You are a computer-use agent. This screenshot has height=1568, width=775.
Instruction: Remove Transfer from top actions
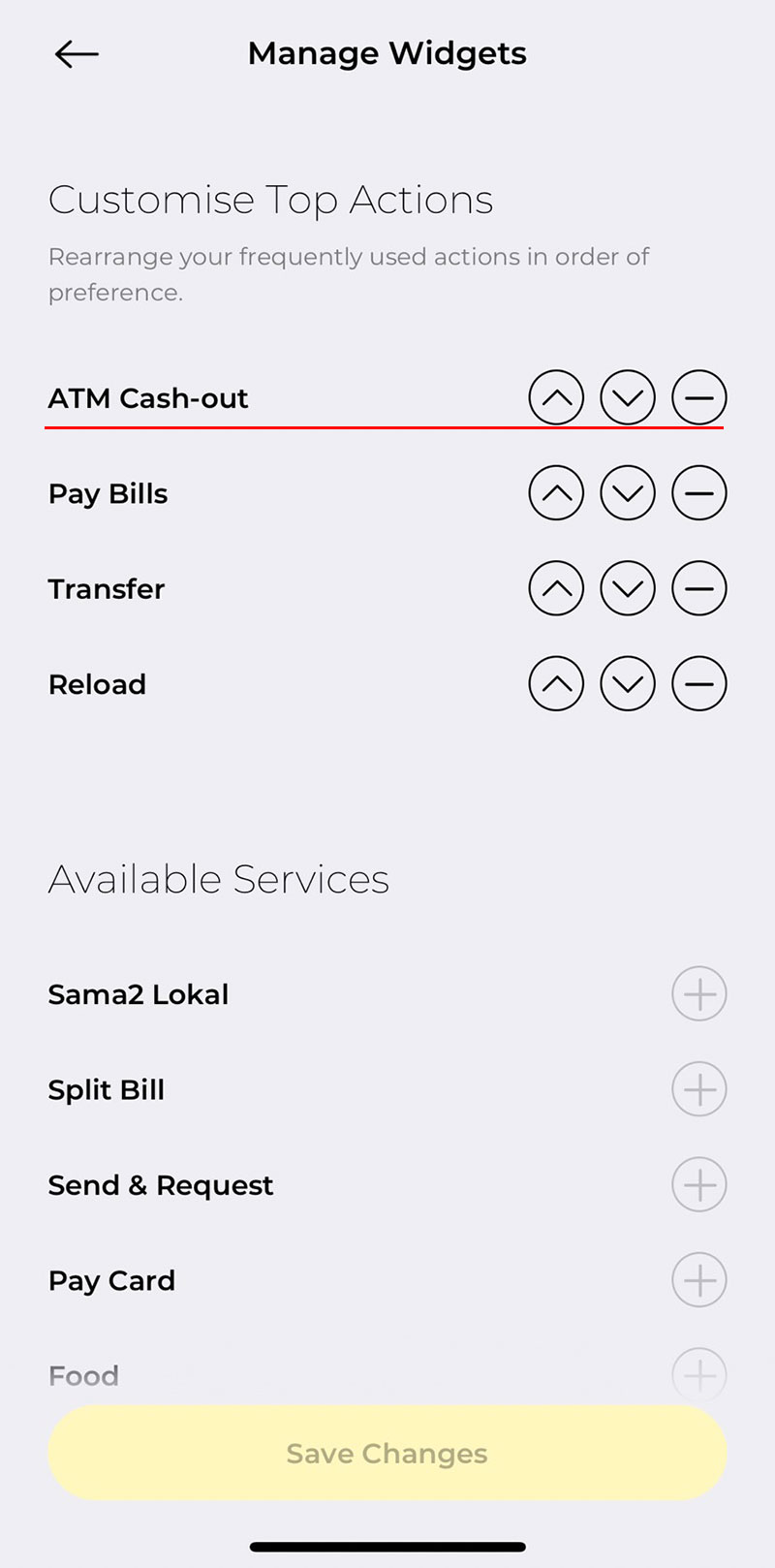[x=699, y=588]
